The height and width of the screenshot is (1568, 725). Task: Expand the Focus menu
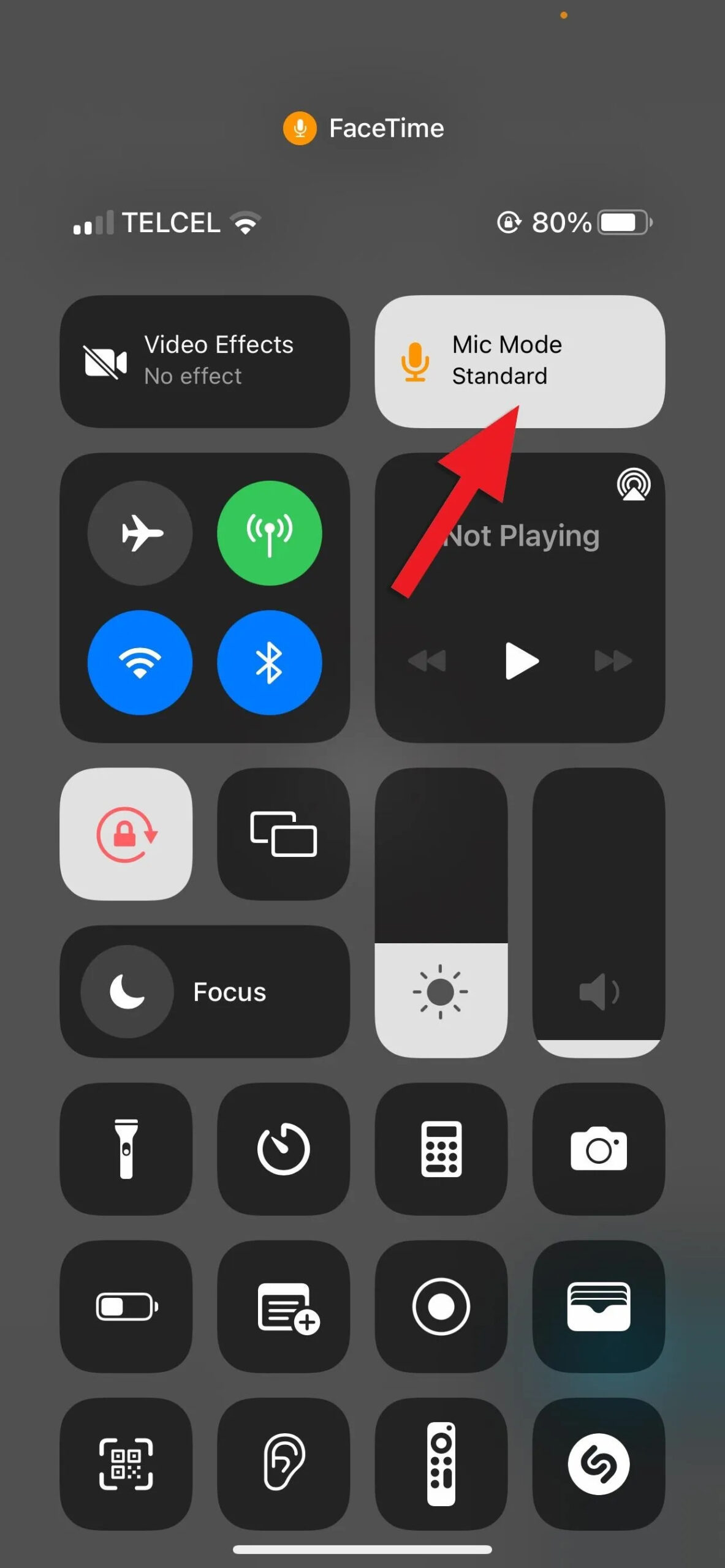(x=205, y=991)
